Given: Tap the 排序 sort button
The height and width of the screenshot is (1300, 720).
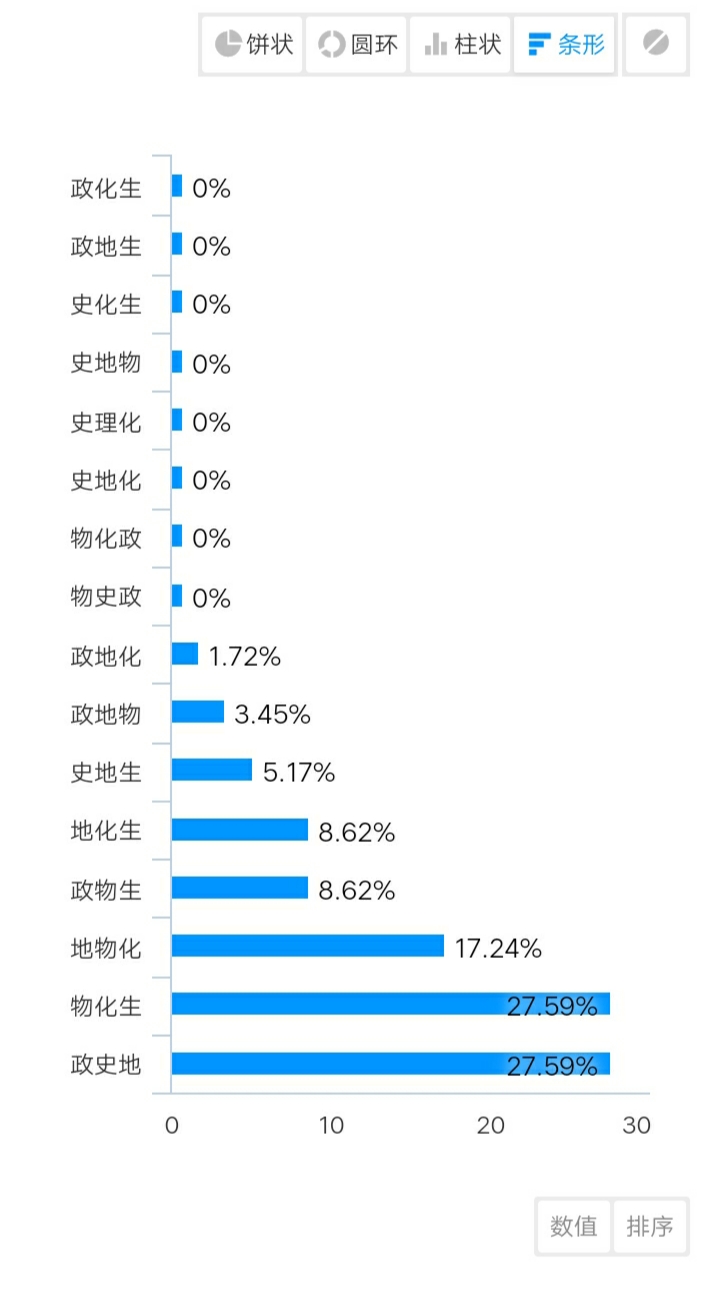Looking at the screenshot, I should (x=650, y=1226).
